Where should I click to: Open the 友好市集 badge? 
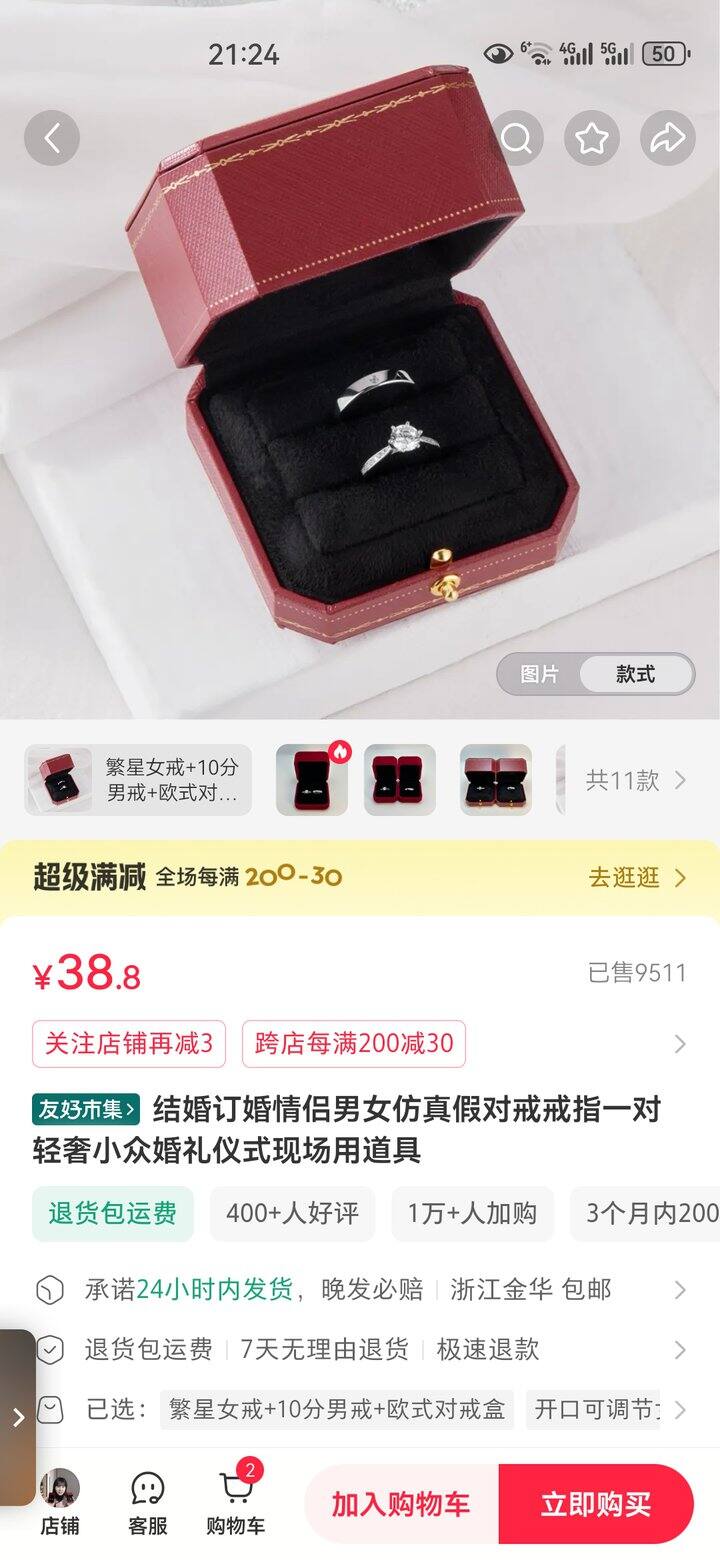(86, 1109)
